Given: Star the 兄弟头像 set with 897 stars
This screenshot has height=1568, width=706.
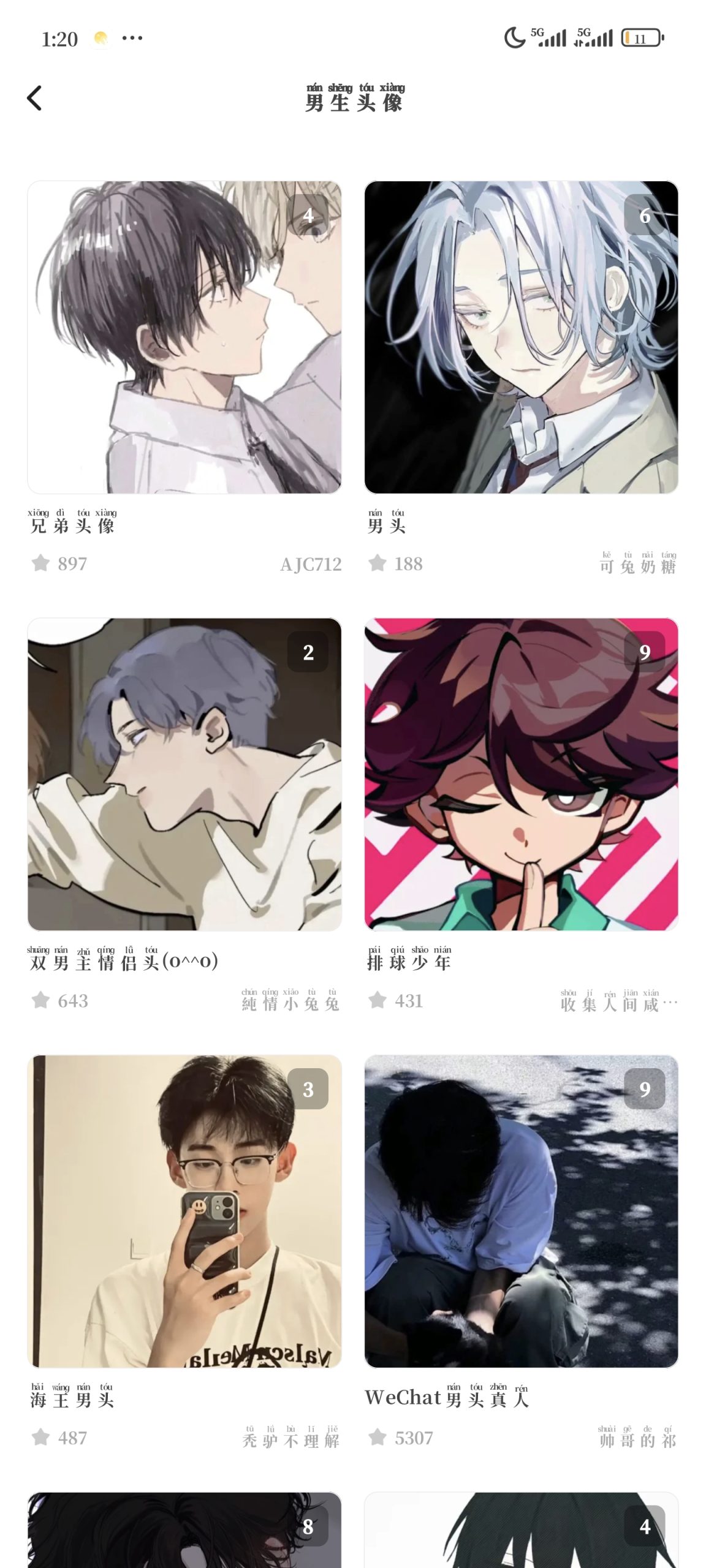Looking at the screenshot, I should tap(41, 563).
